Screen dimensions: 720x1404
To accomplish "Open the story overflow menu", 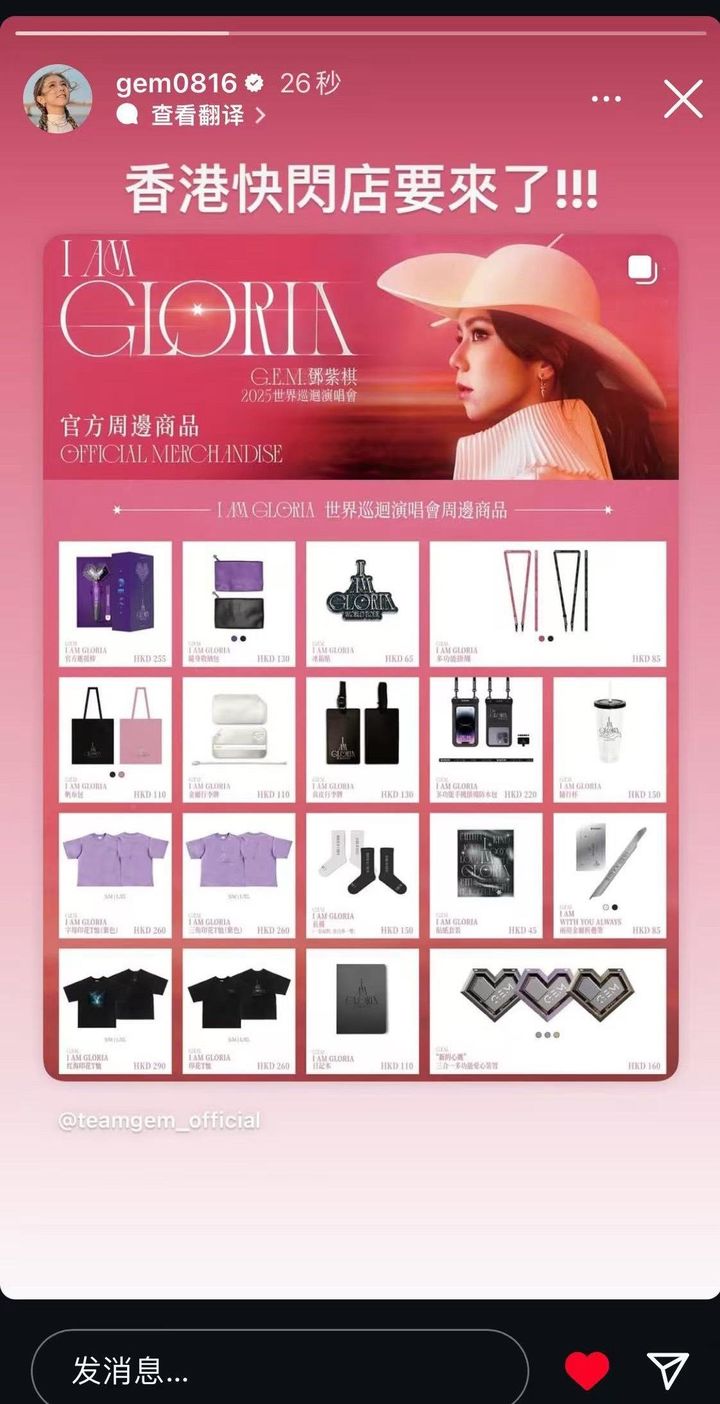I will click(607, 99).
